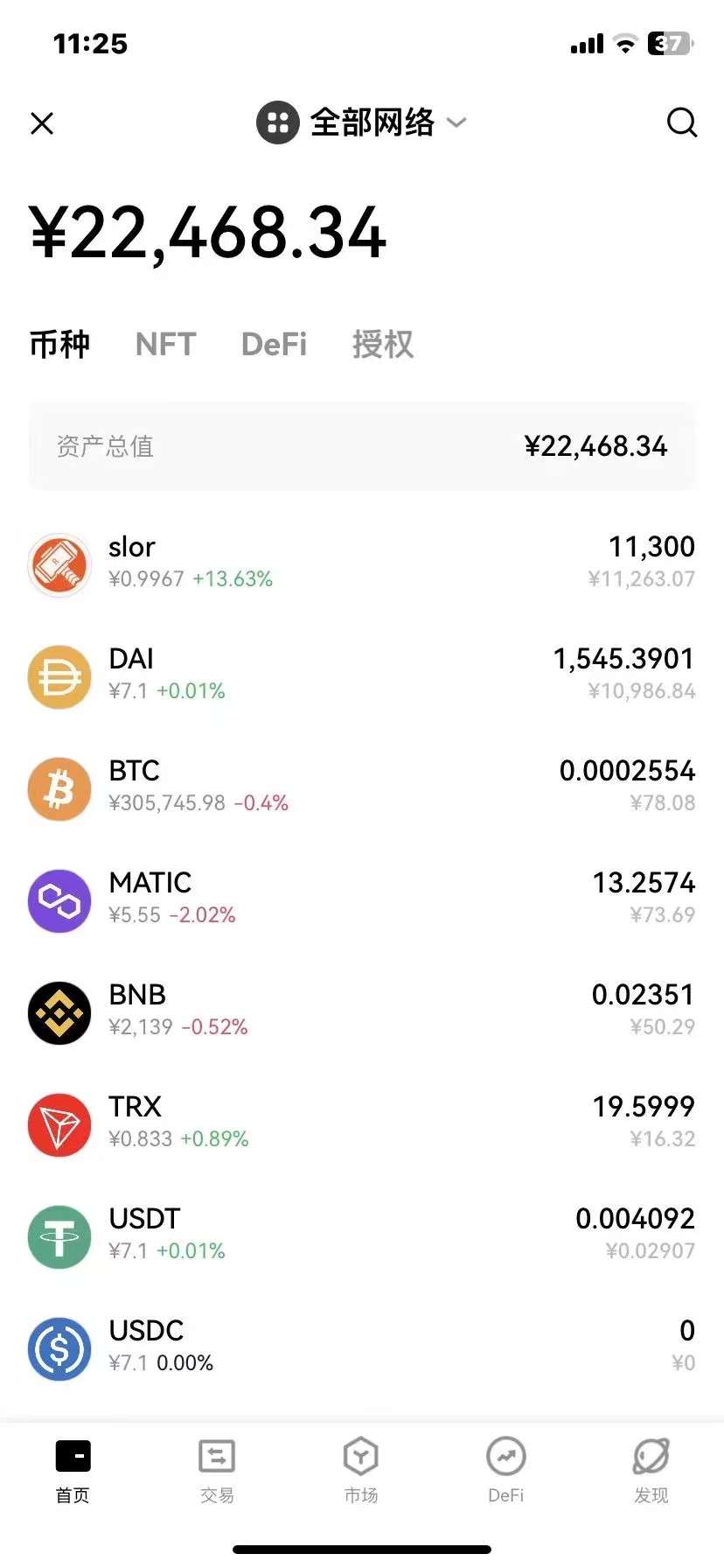Select the 币种 tab

tap(59, 344)
